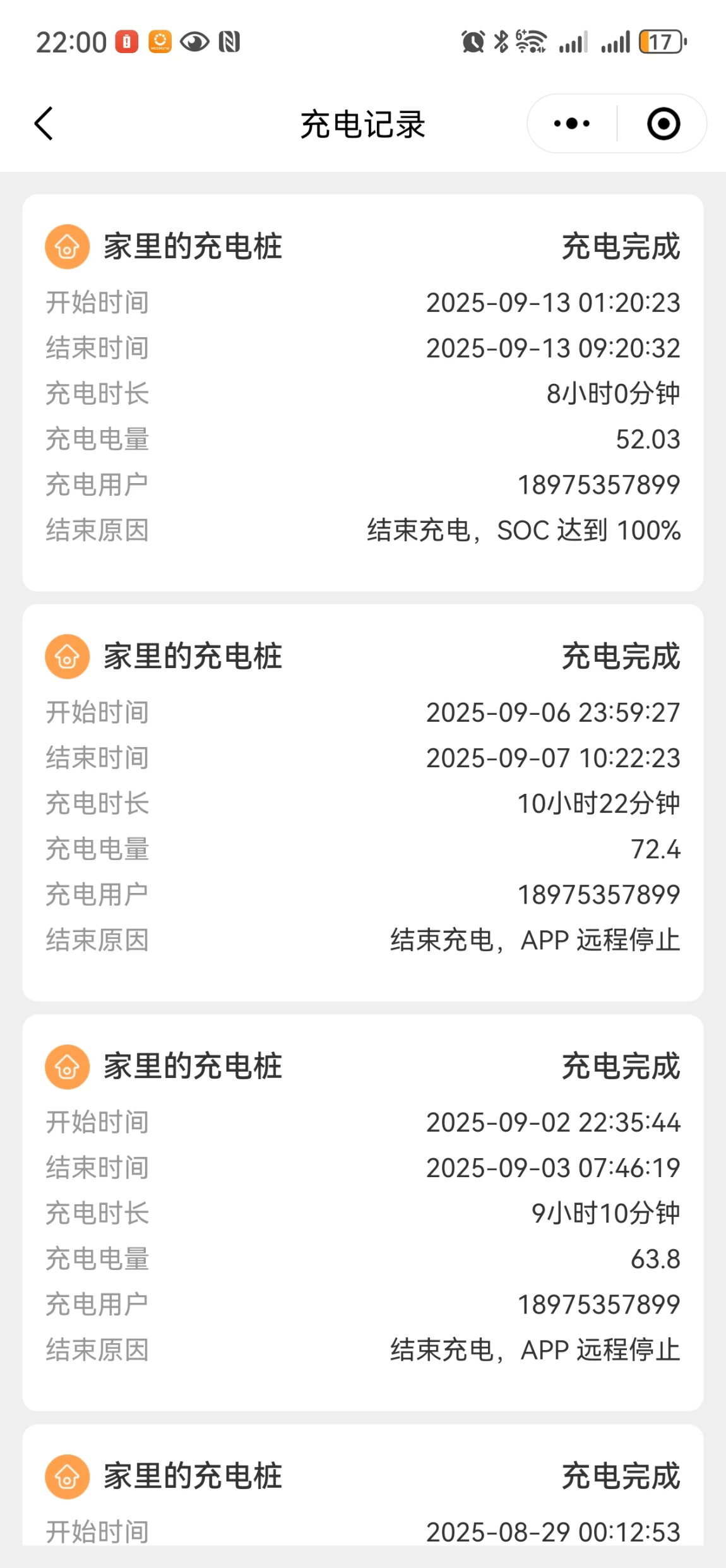This screenshot has width=726, height=1568.
Task: Open the charging record started 2025-09-06 23:59:27
Action: click(363, 803)
